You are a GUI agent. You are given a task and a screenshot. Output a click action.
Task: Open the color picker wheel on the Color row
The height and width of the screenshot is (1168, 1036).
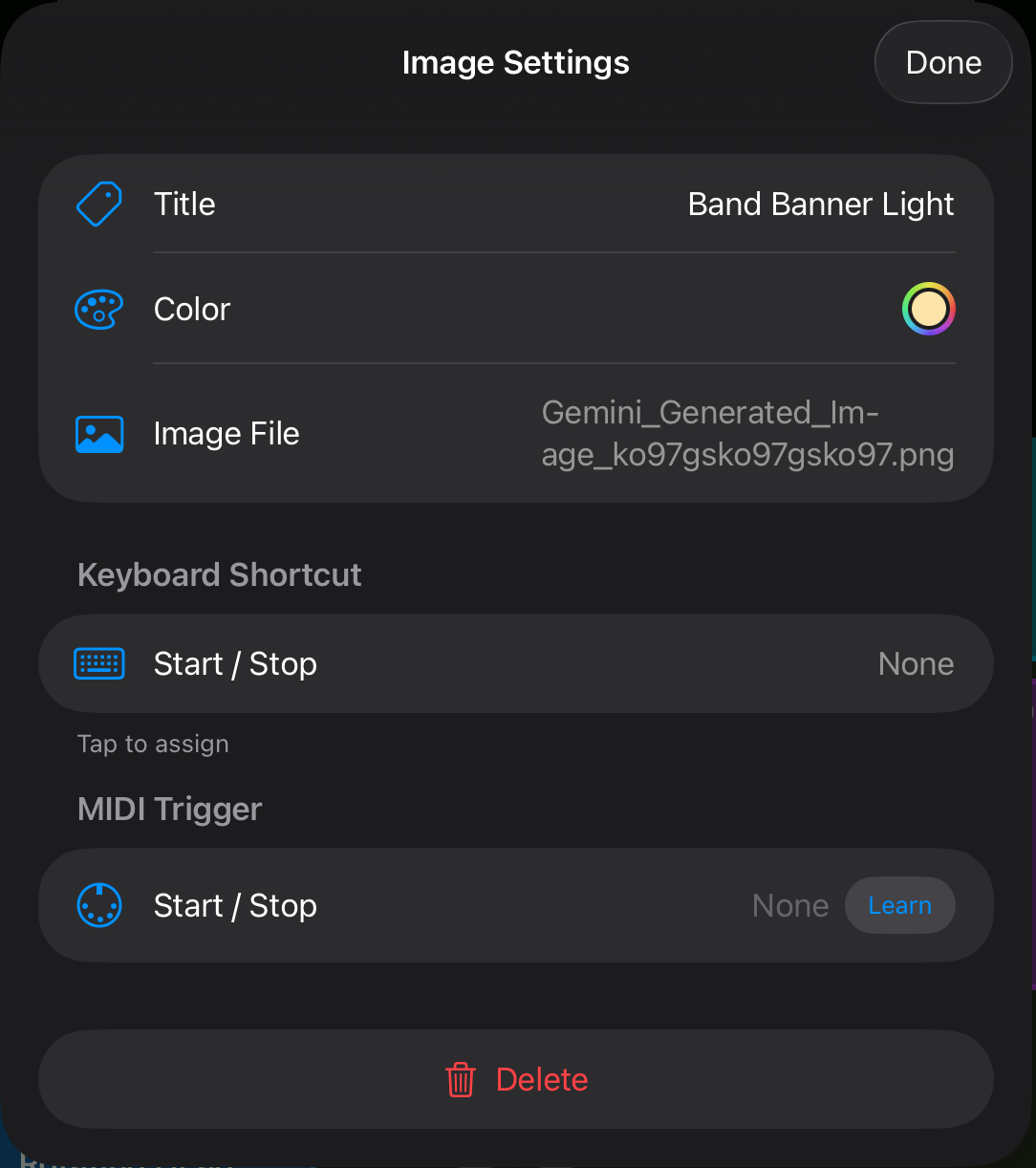(x=928, y=309)
